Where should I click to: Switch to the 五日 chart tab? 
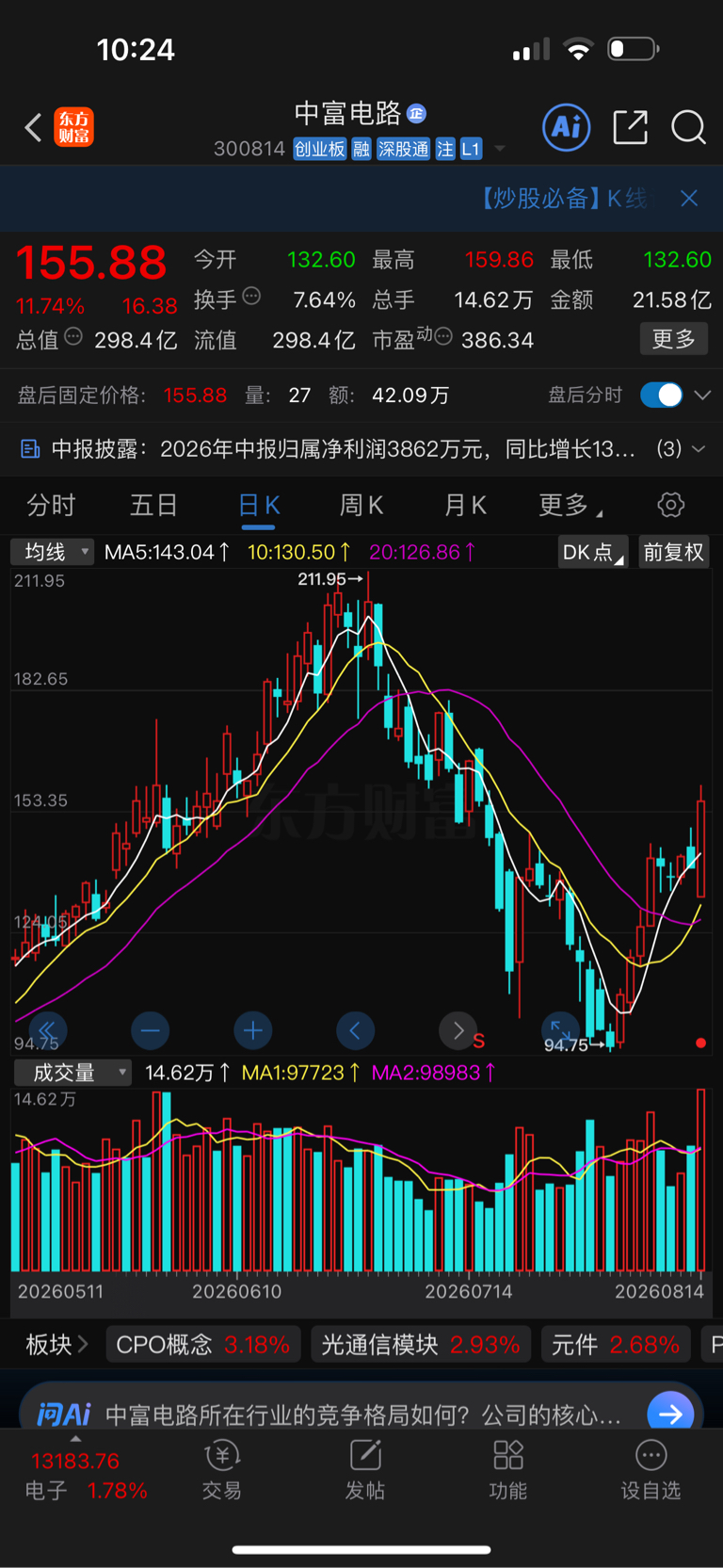(153, 506)
